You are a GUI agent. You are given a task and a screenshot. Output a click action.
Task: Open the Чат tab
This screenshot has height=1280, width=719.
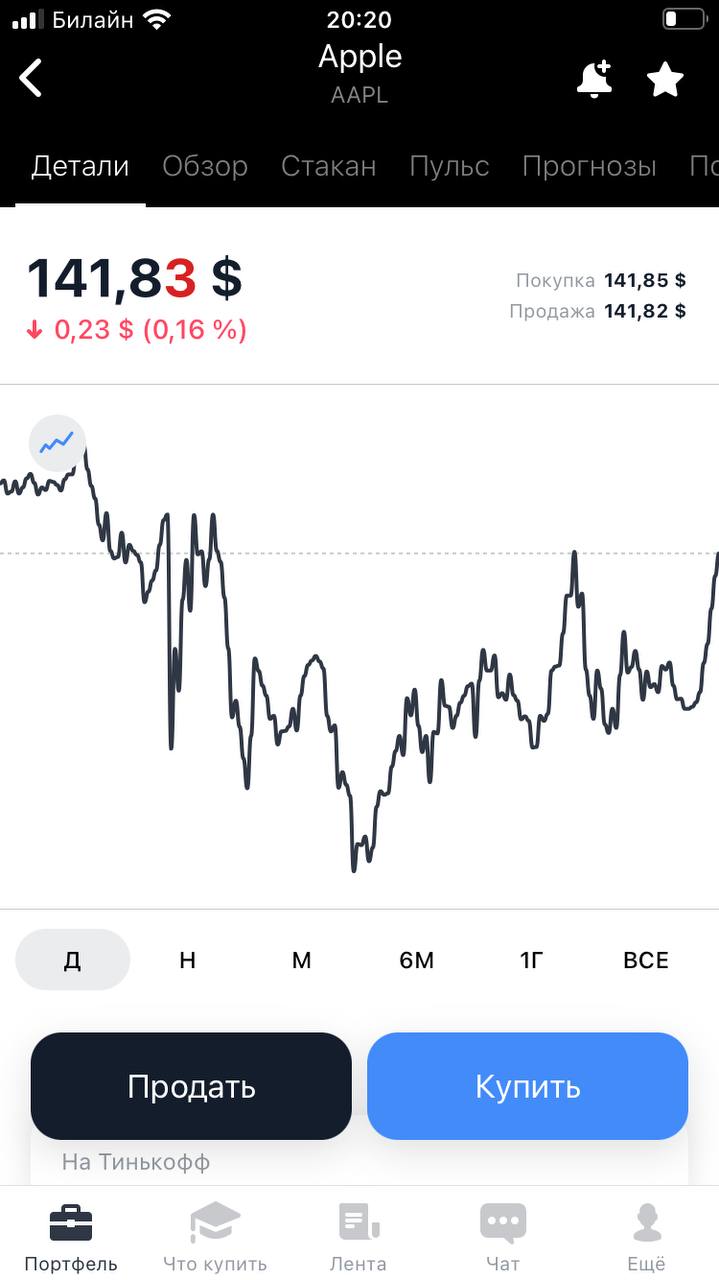pos(503,1238)
